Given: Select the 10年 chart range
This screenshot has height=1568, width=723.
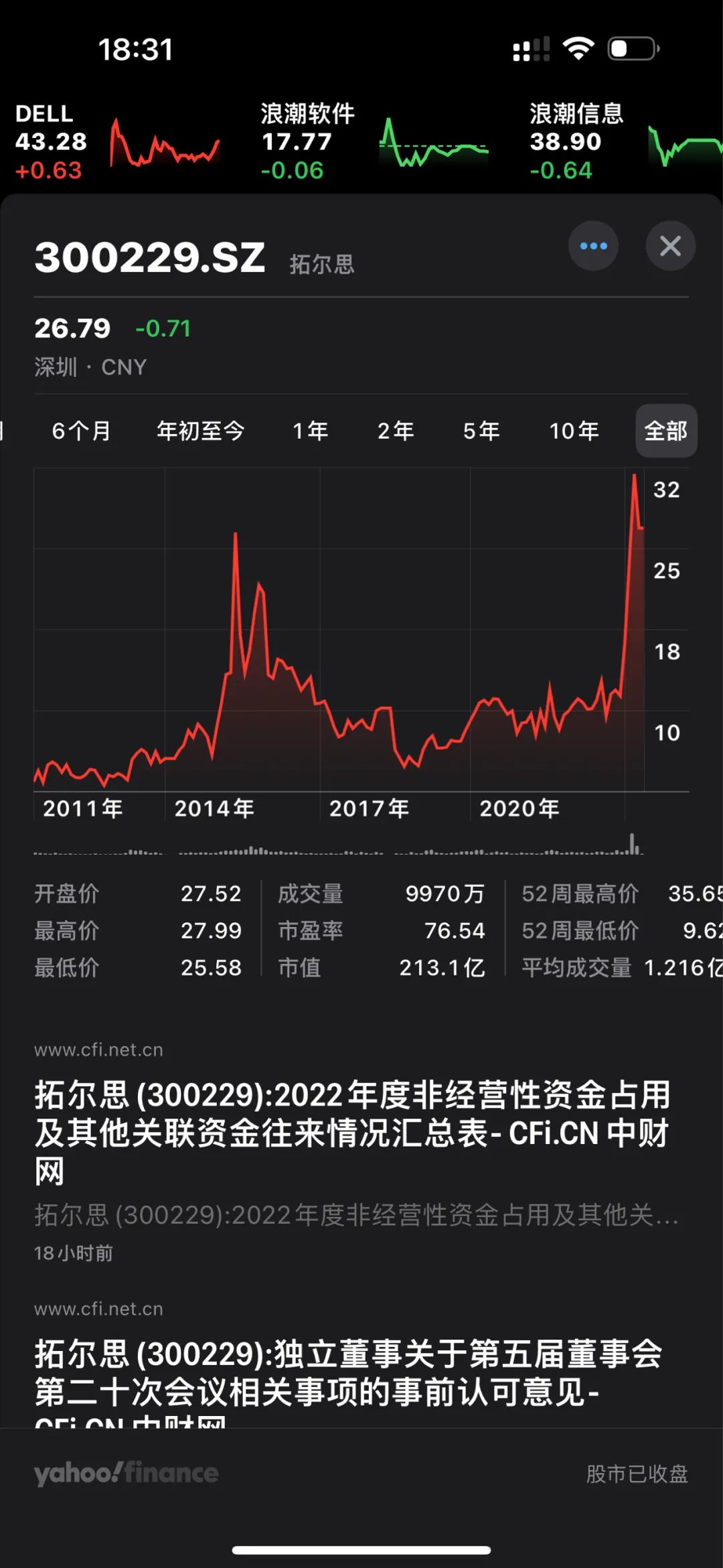Looking at the screenshot, I should click(x=574, y=431).
